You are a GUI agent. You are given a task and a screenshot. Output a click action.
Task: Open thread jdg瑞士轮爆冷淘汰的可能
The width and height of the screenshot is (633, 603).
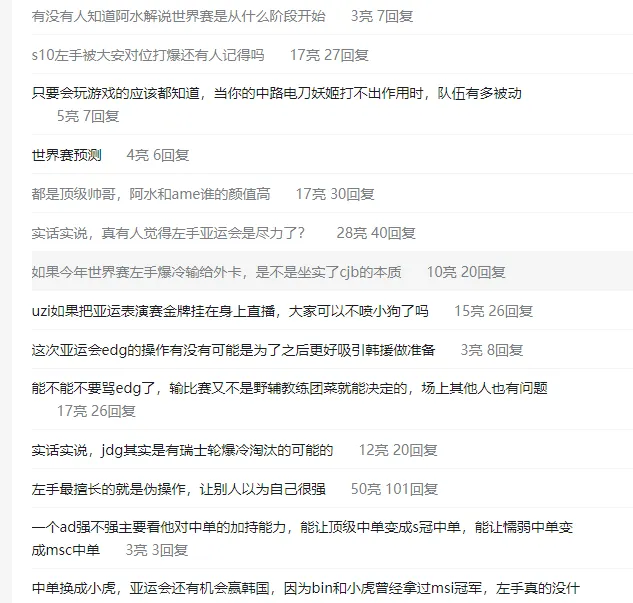(x=183, y=450)
